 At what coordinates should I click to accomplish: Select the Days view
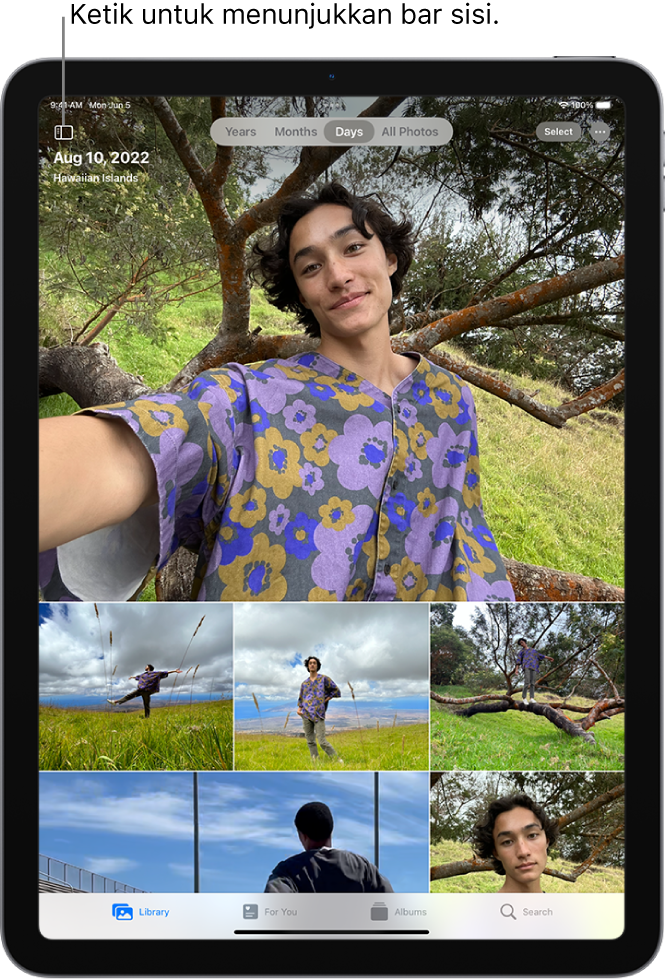[x=349, y=132]
